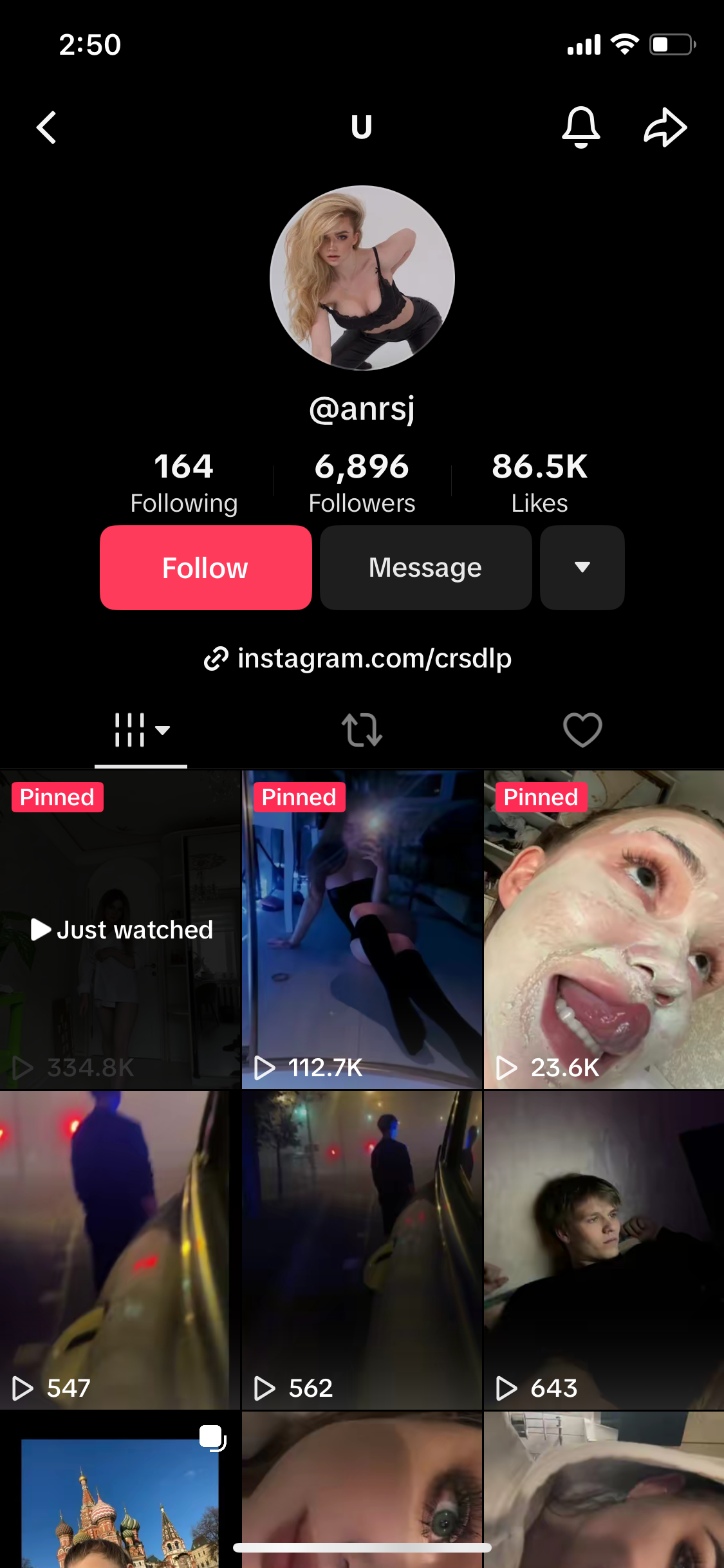The width and height of the screenshot is (724, 1568).
Task: Play the video with 547 views
Action: (120, 1249)
